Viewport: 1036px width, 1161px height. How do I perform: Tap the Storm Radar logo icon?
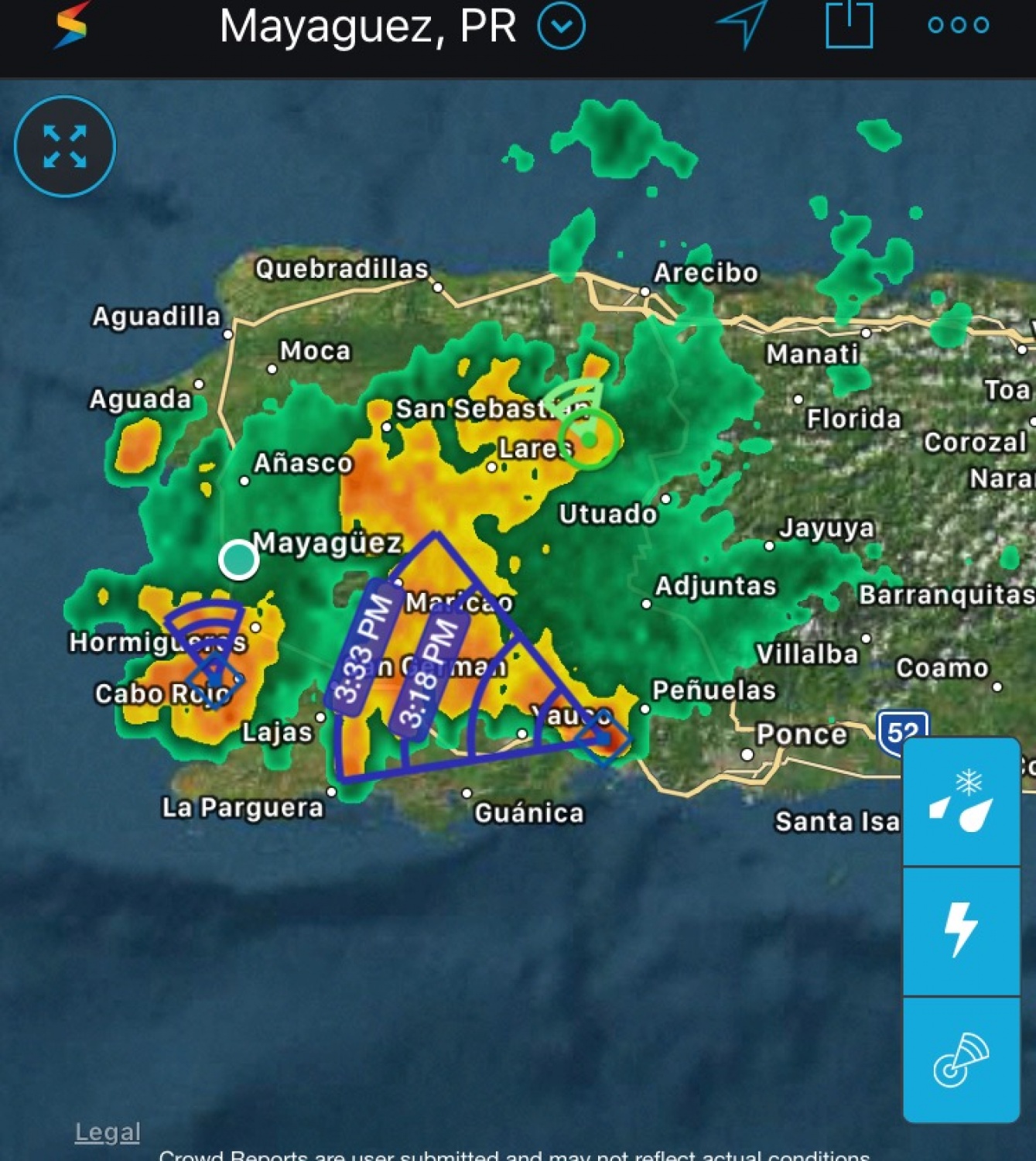click(x=71, y=26)
